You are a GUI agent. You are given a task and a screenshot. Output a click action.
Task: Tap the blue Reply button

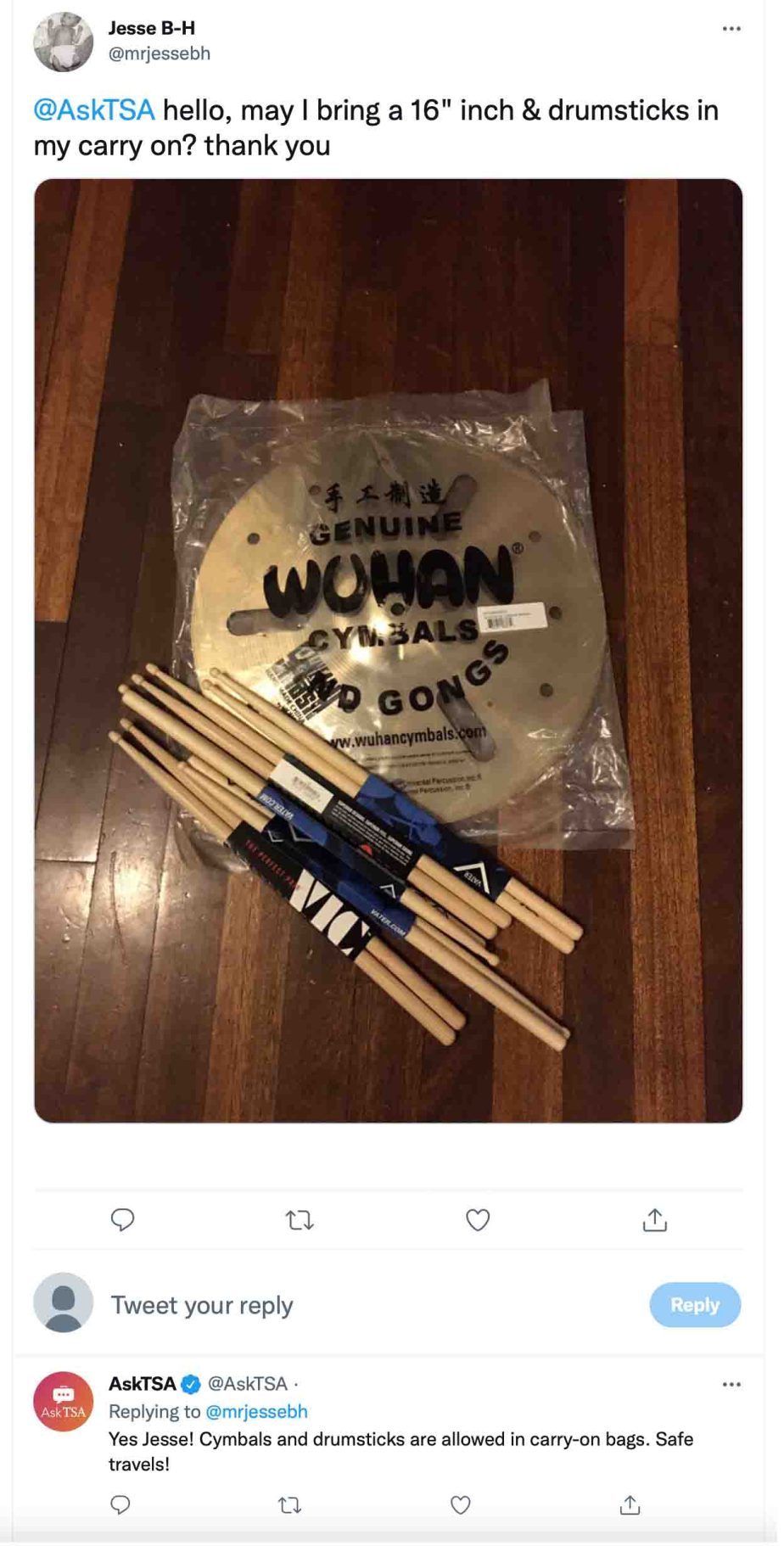pos(694,1304)
